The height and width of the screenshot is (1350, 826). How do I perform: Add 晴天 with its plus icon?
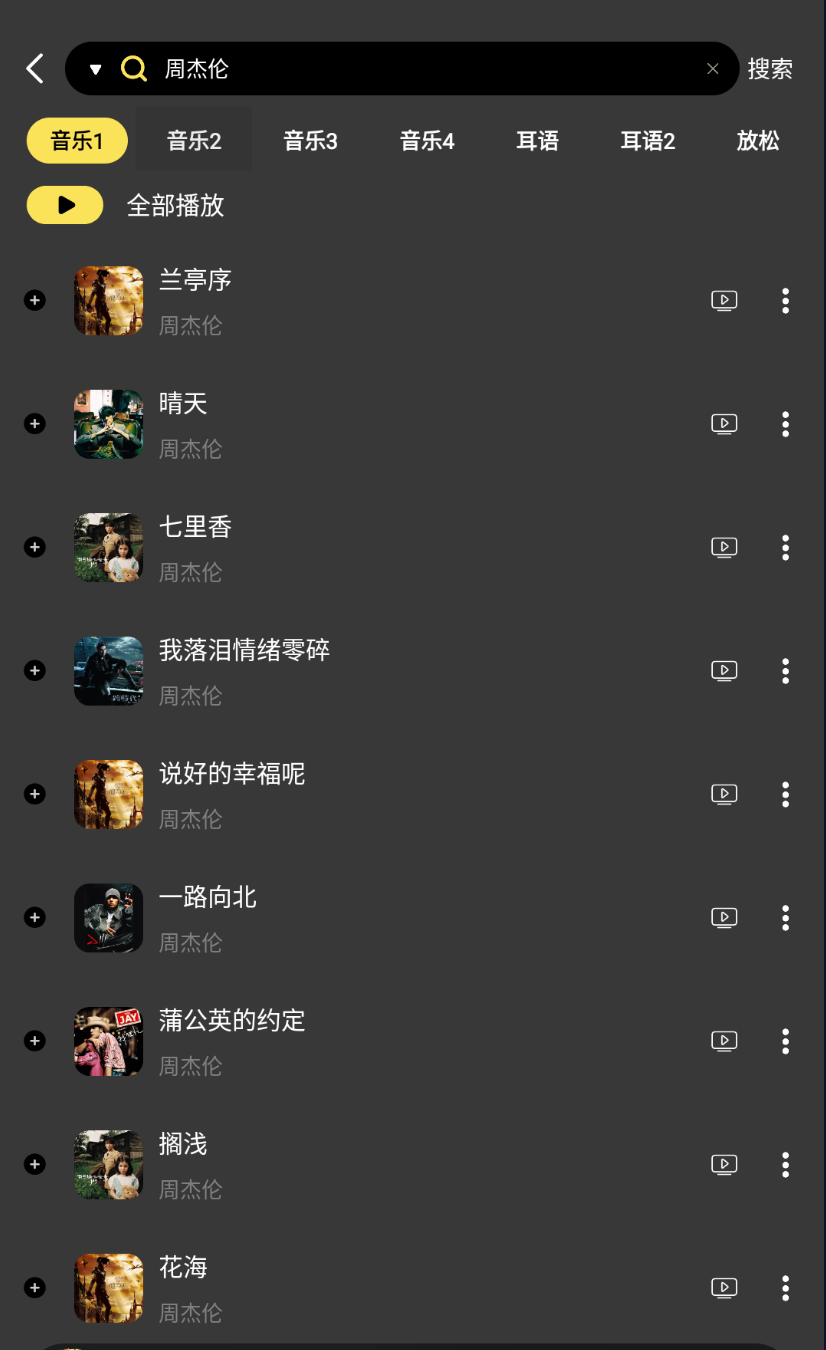(x=35, y=424)
